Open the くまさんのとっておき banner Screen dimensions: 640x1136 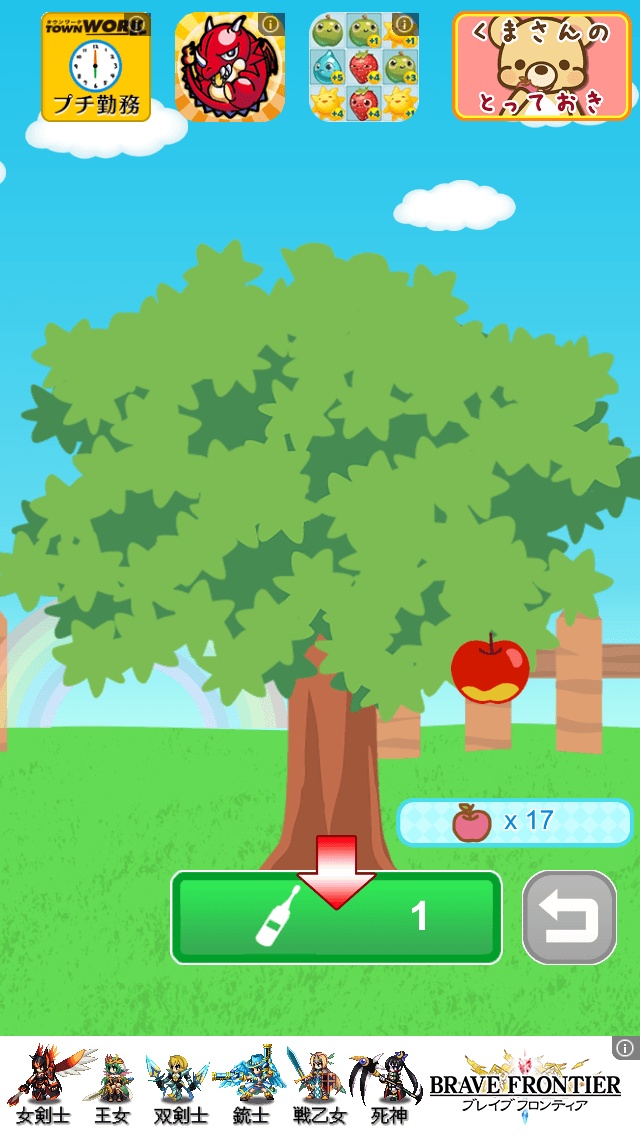[x=542, y=67]
